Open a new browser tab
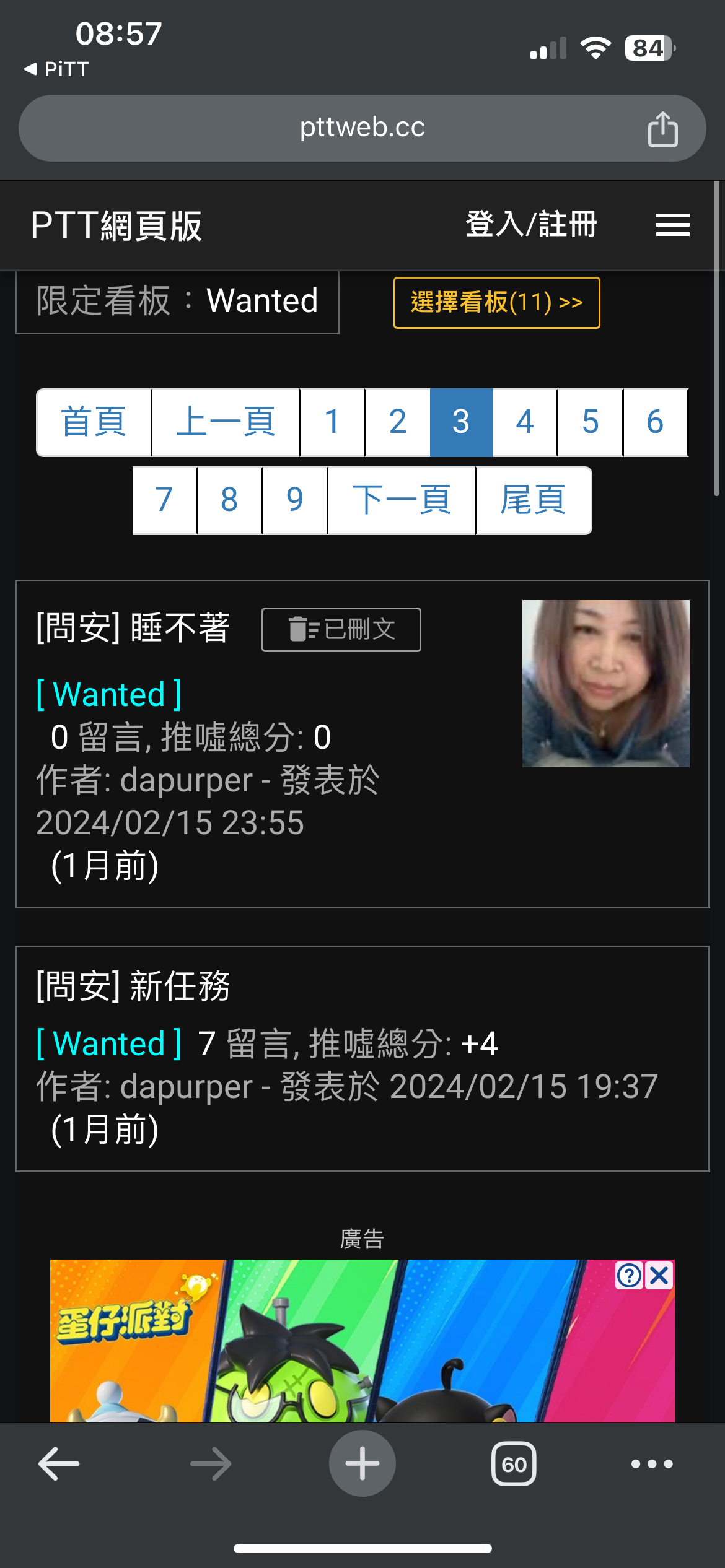Screen dimensions: 725x1568 point(362,1464)
